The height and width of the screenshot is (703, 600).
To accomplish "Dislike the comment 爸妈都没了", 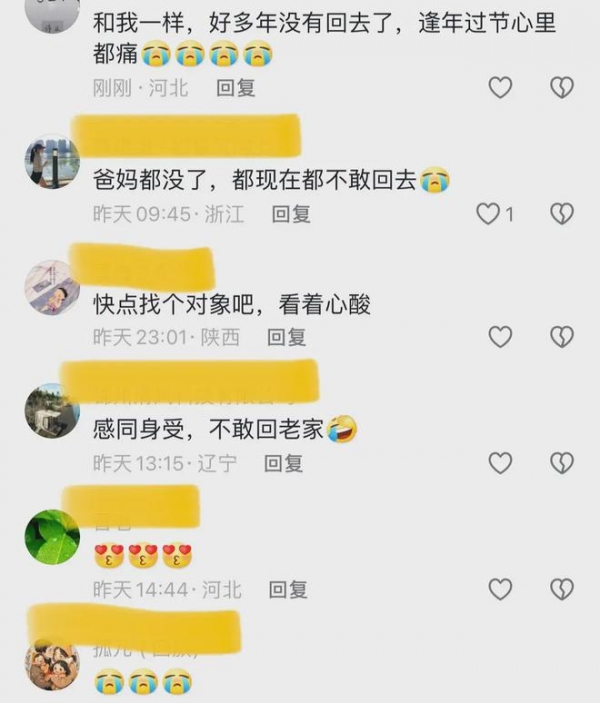I will click(562, 213).
